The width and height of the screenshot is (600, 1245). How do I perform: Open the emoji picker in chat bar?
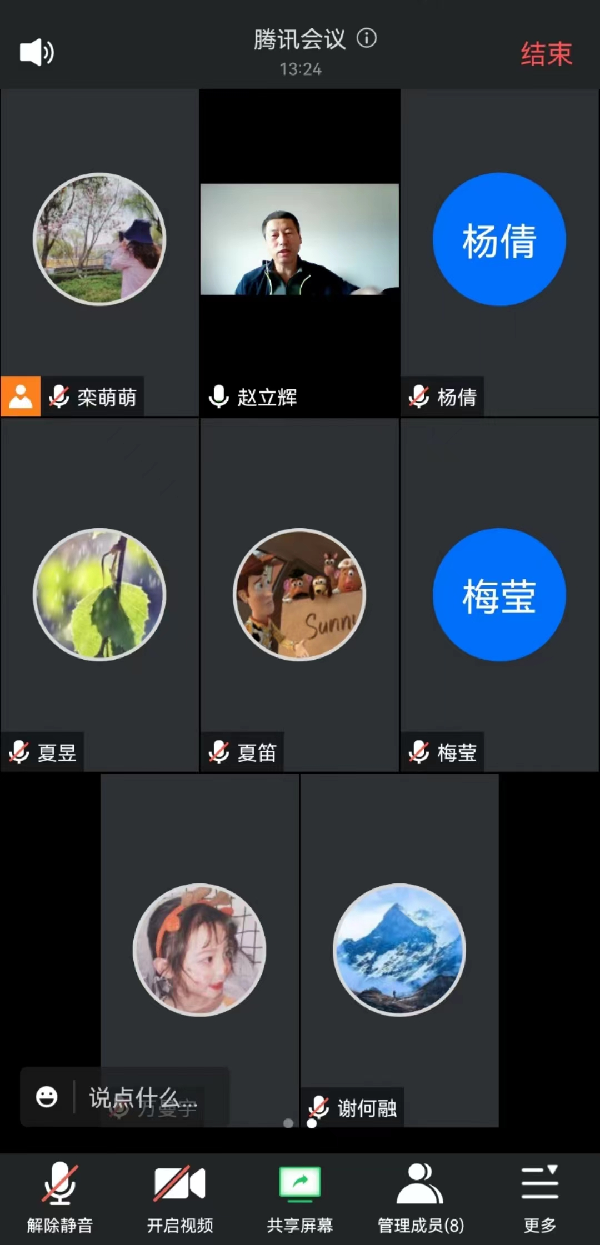click(47, 1097)
